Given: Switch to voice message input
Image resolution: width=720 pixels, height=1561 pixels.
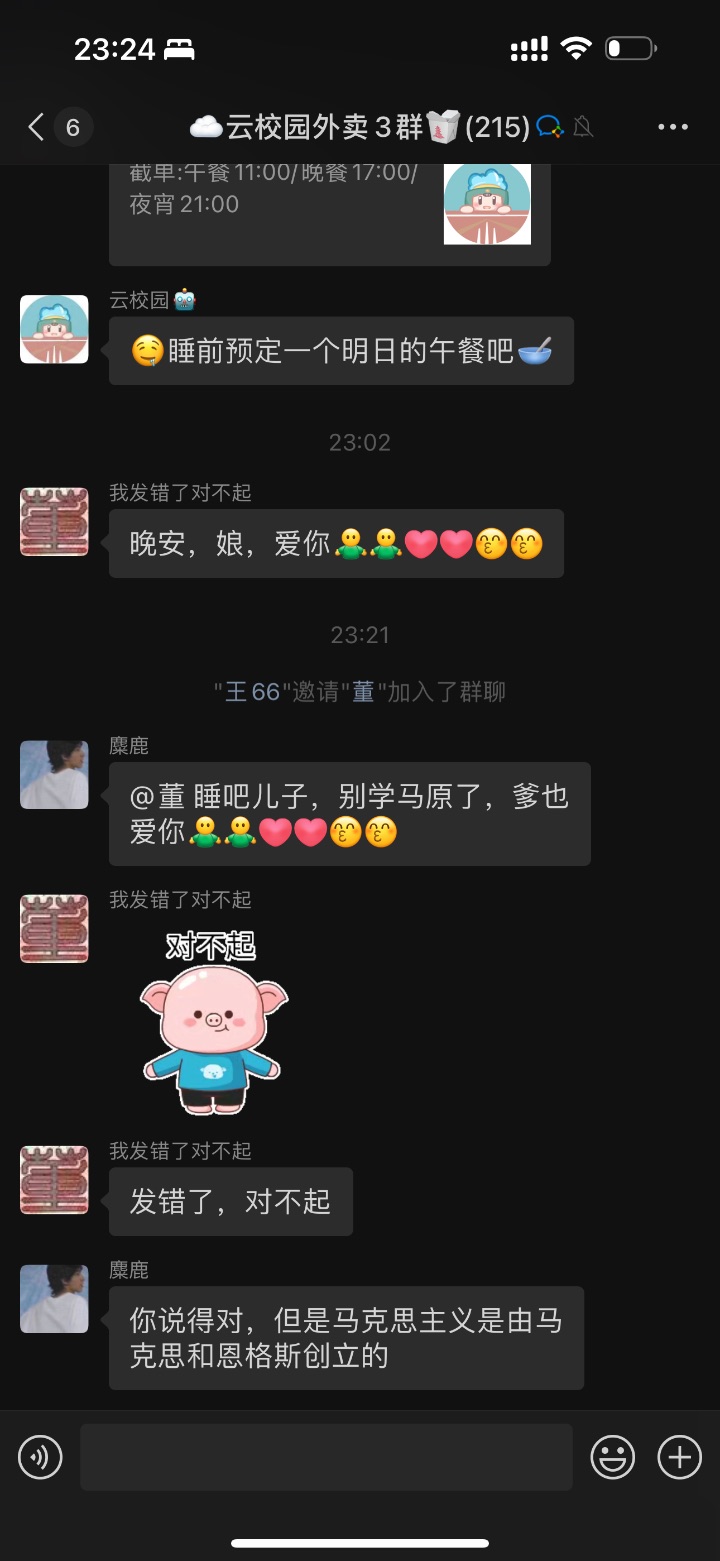Looking at the screenshot, I should coord(40,1457).
